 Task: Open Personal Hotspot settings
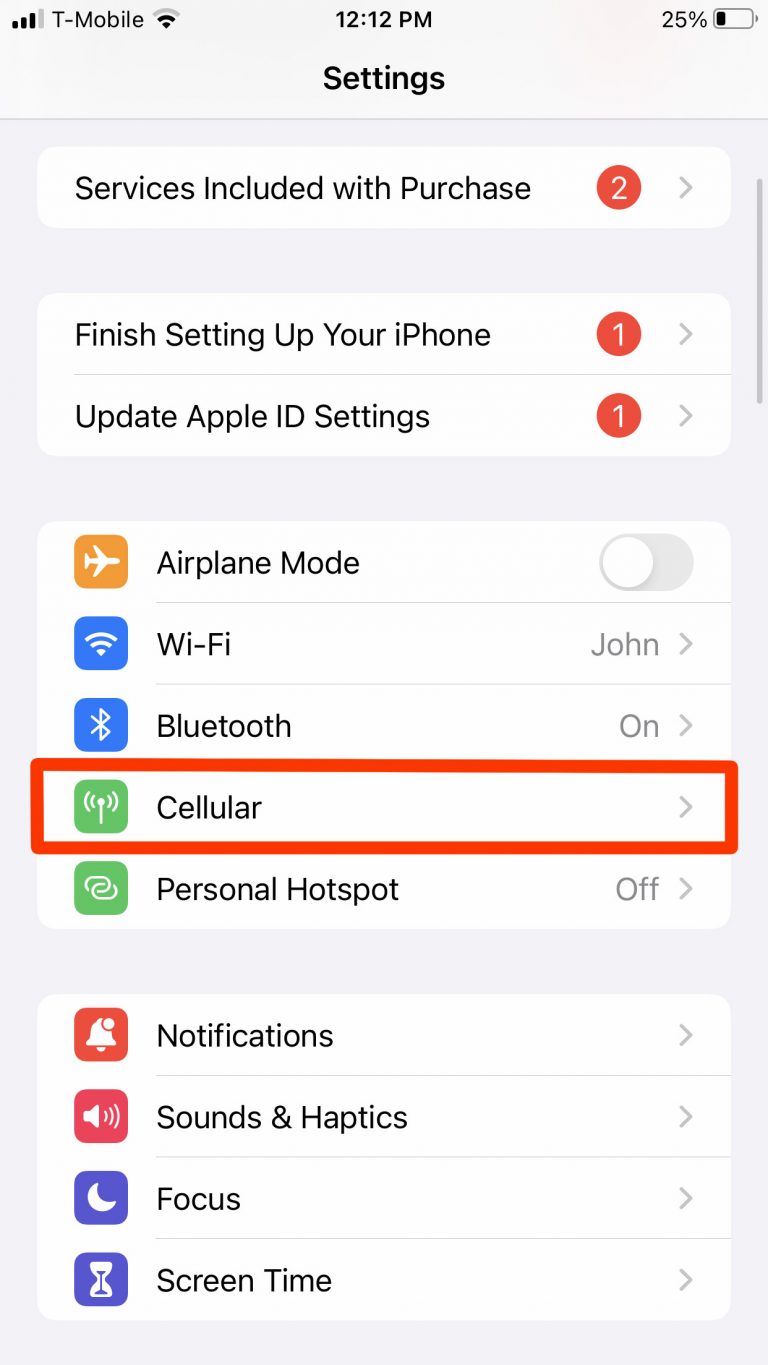[384, 889]
